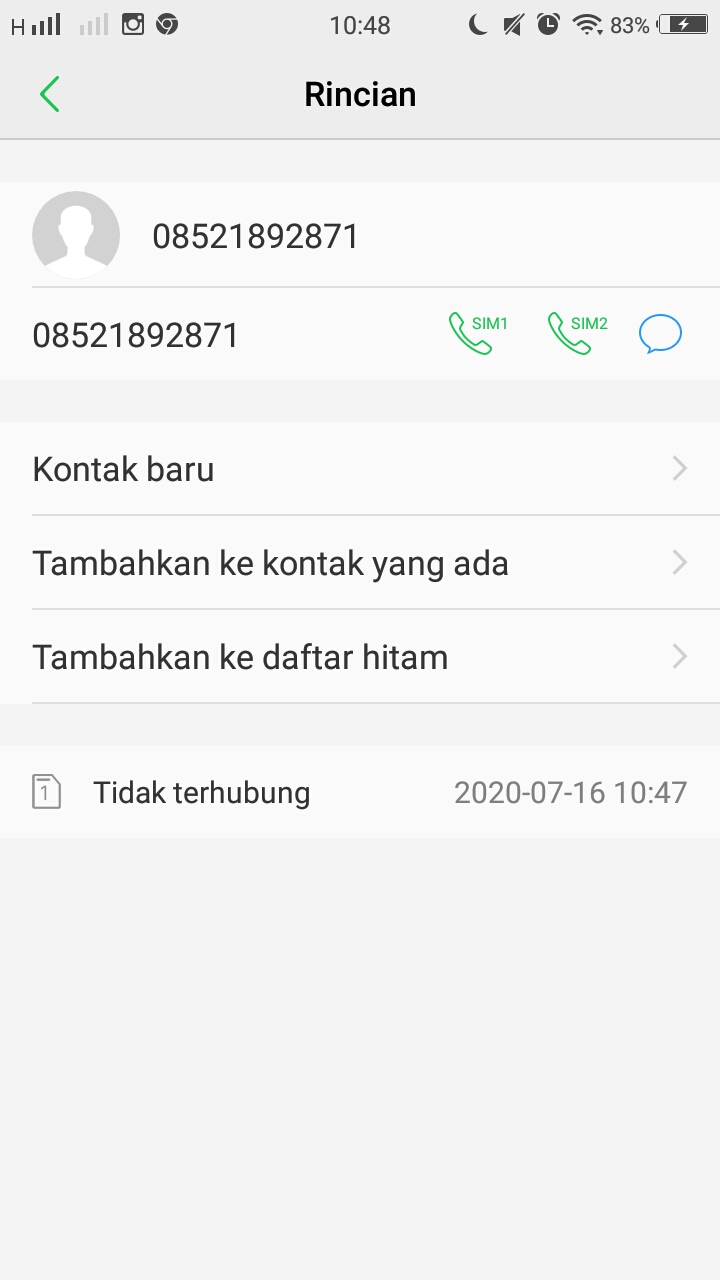Viewport: 720px width, 1280px height.
Task: Tap the contact avatar picture
Action: coord(76,235)
